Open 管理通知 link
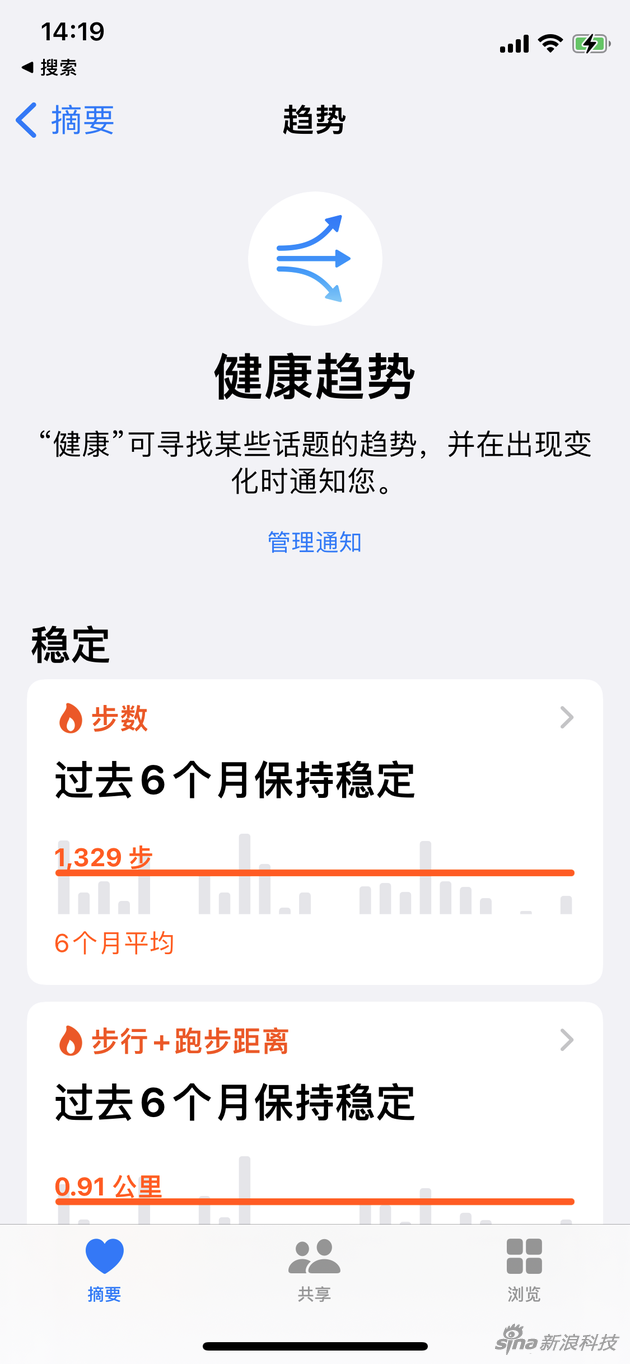This screenshot has width=630, height=1364. tap(314, 542)
